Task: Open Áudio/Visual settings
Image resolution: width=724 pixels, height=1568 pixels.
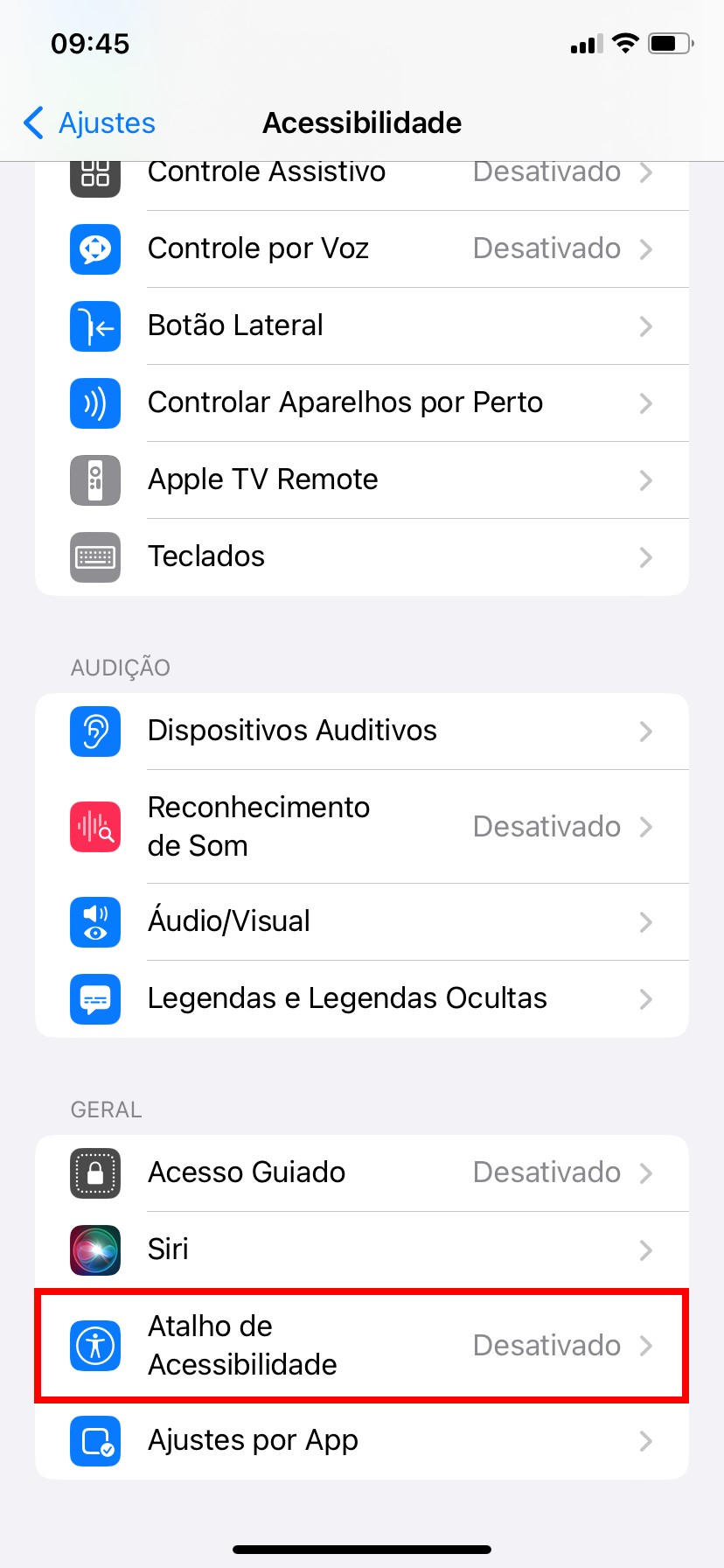Action: pyautogui.click(x=361, y=921)
